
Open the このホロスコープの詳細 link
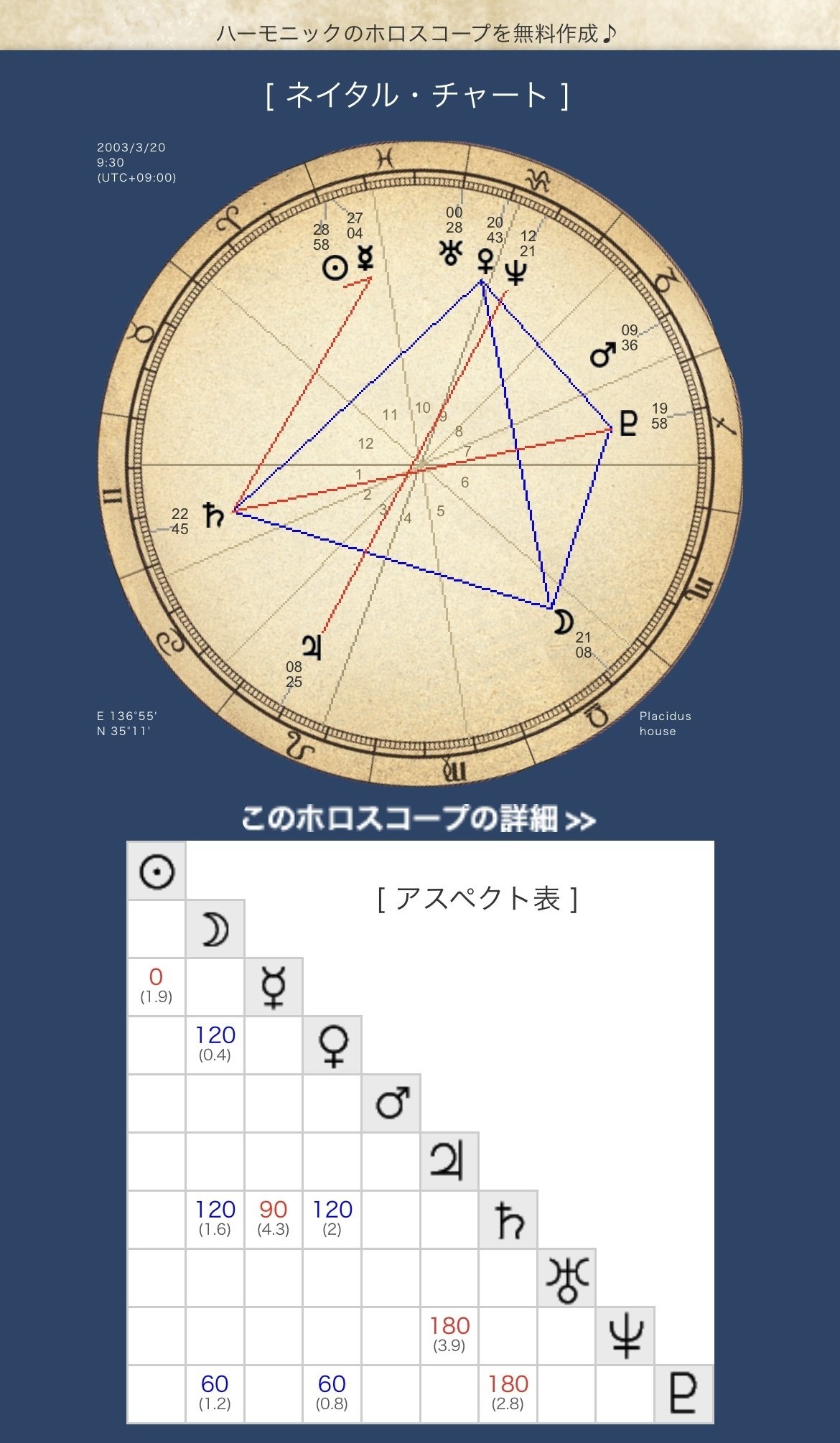[419, 818]
